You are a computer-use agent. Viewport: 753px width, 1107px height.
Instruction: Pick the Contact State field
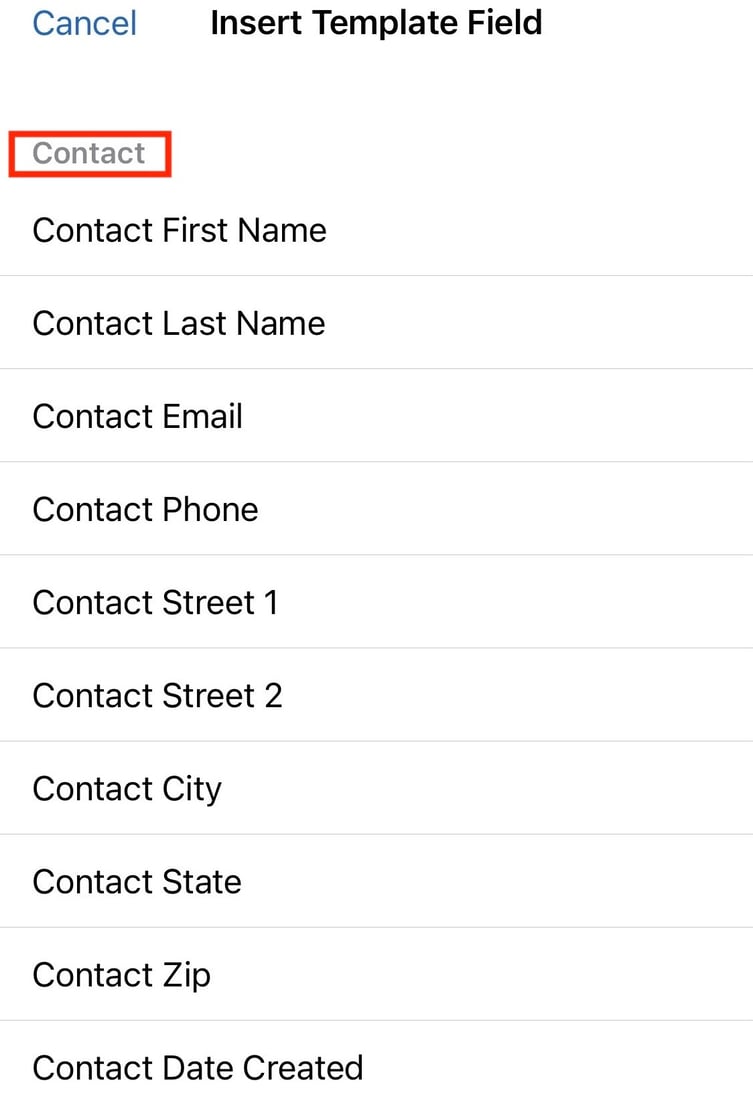click(x=137, y=881)
